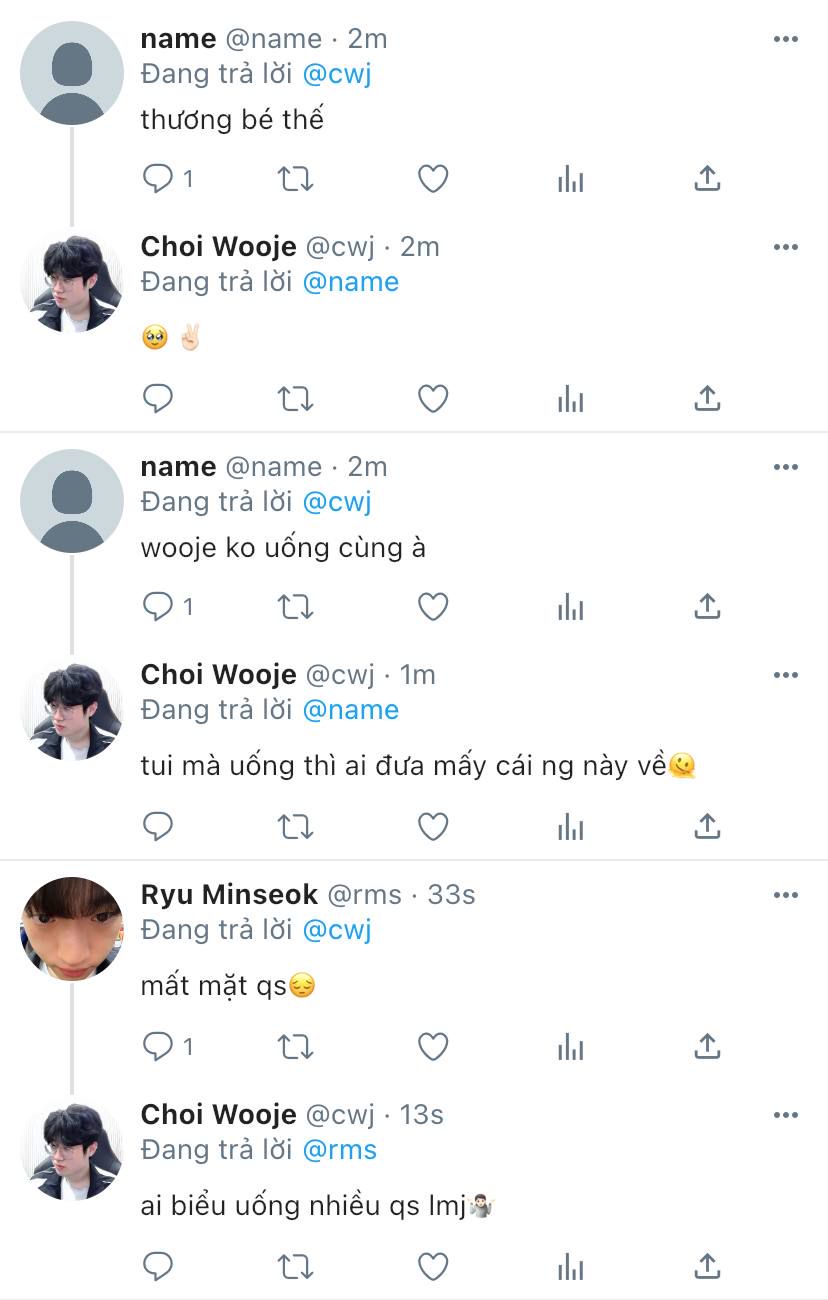Retweet "ai biểu uống nhiều qs lmj"
Viewport: 828px width, 1300px height.
(295, 1267)
